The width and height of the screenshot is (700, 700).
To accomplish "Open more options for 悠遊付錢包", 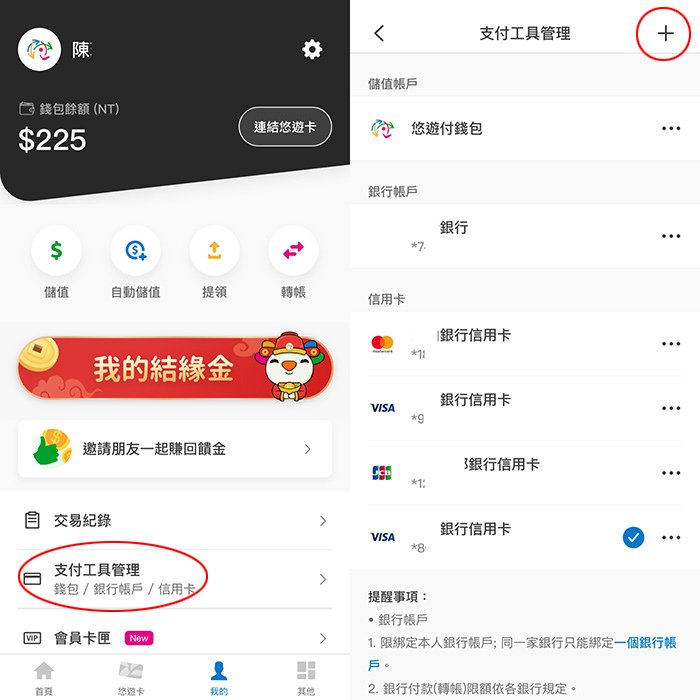I will 670,128.
